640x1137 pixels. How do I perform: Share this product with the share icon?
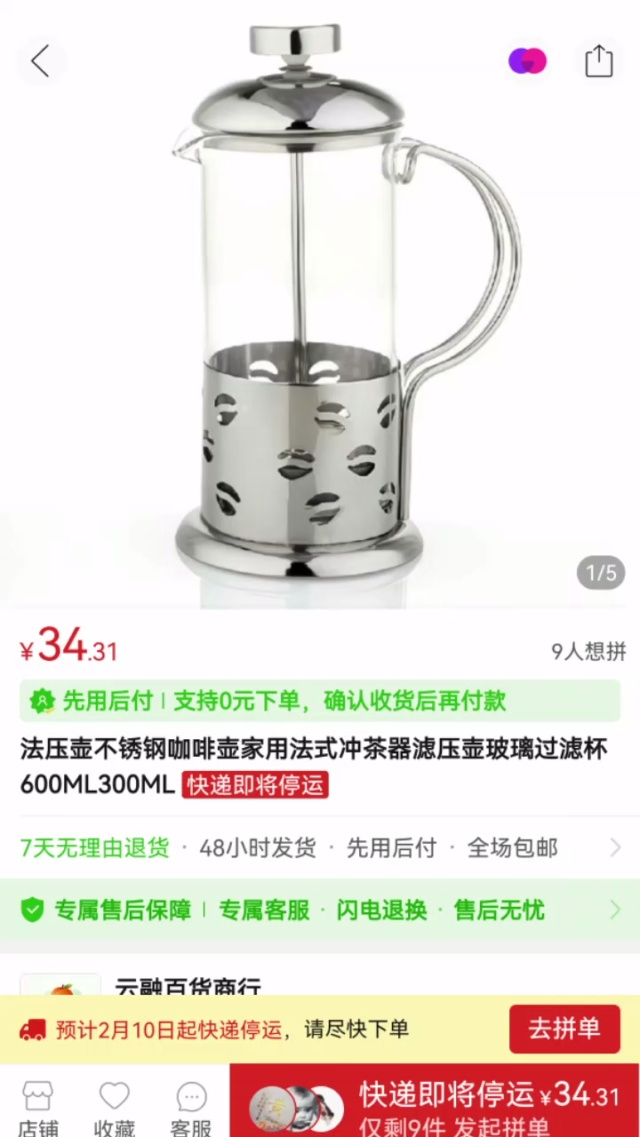[x=598, y=61]
